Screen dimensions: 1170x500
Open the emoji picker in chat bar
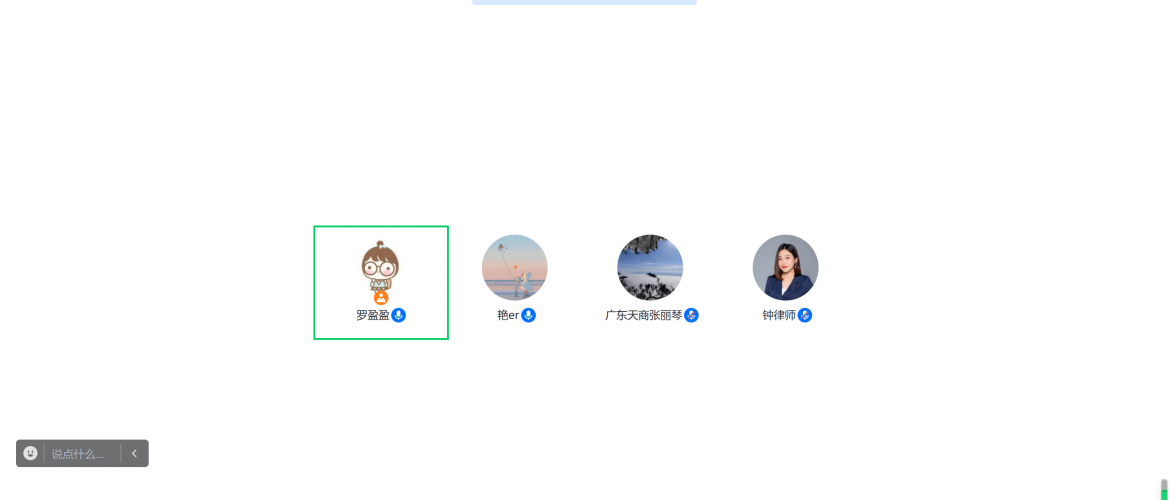pos(31,453)
